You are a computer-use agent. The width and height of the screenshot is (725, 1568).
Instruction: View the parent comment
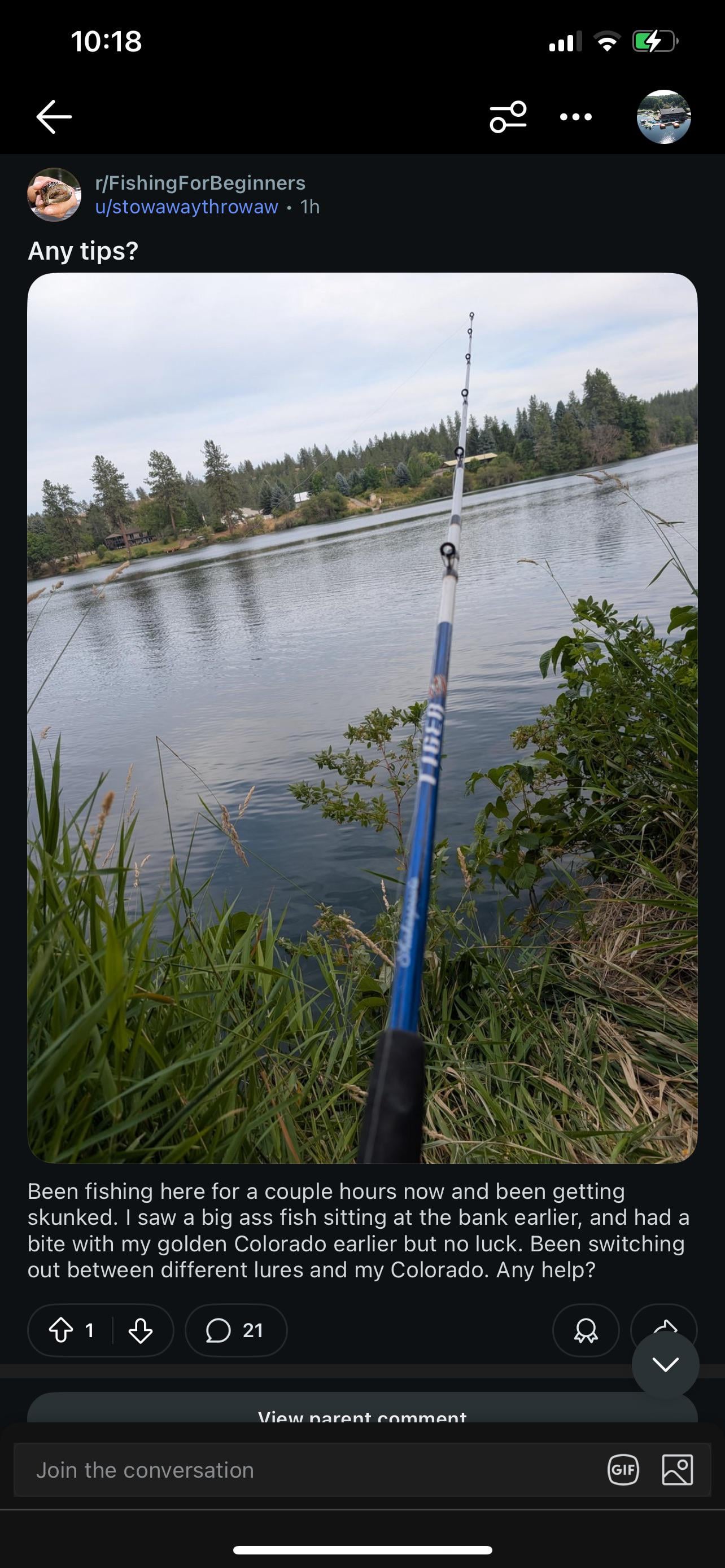click(x=362, y=1416)
